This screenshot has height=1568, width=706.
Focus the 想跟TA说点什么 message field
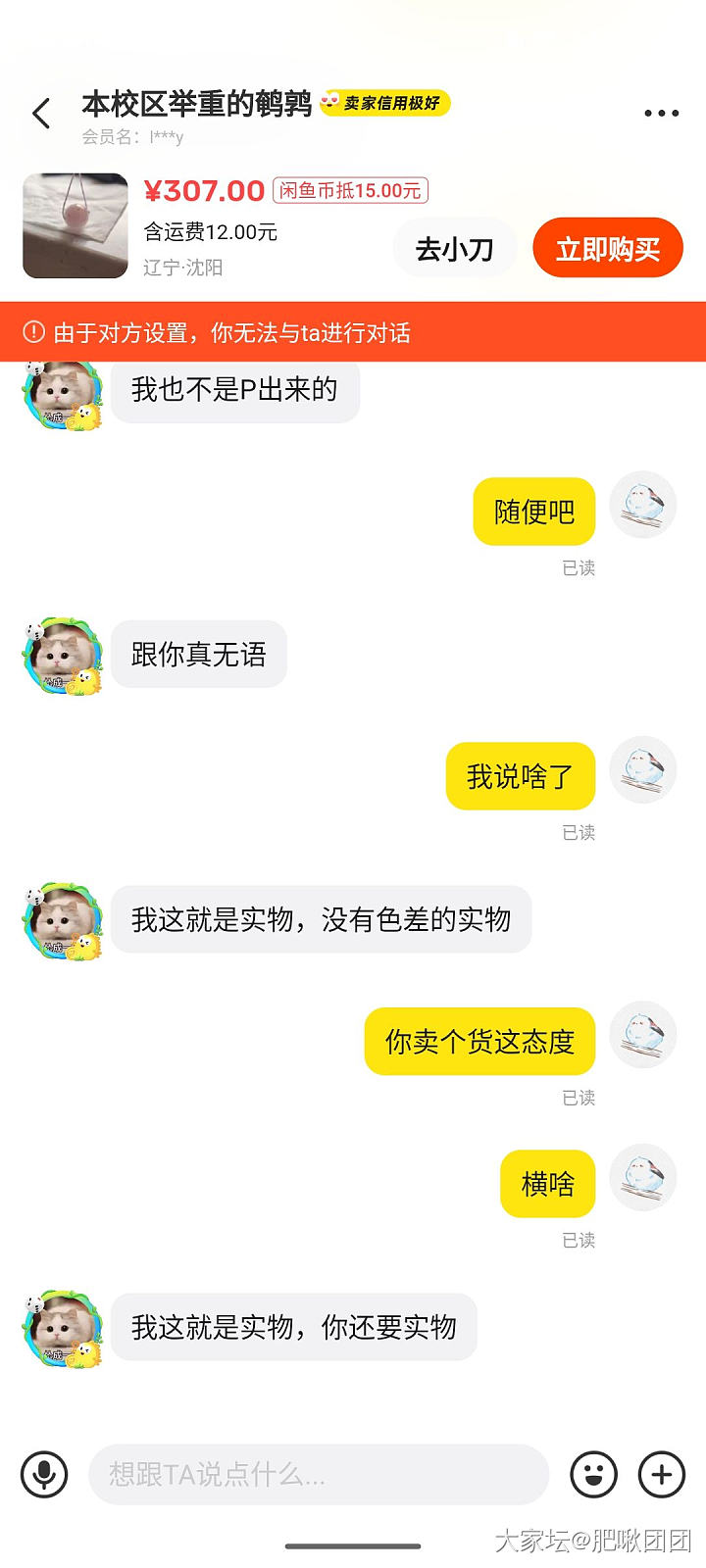pos(318,1474)
